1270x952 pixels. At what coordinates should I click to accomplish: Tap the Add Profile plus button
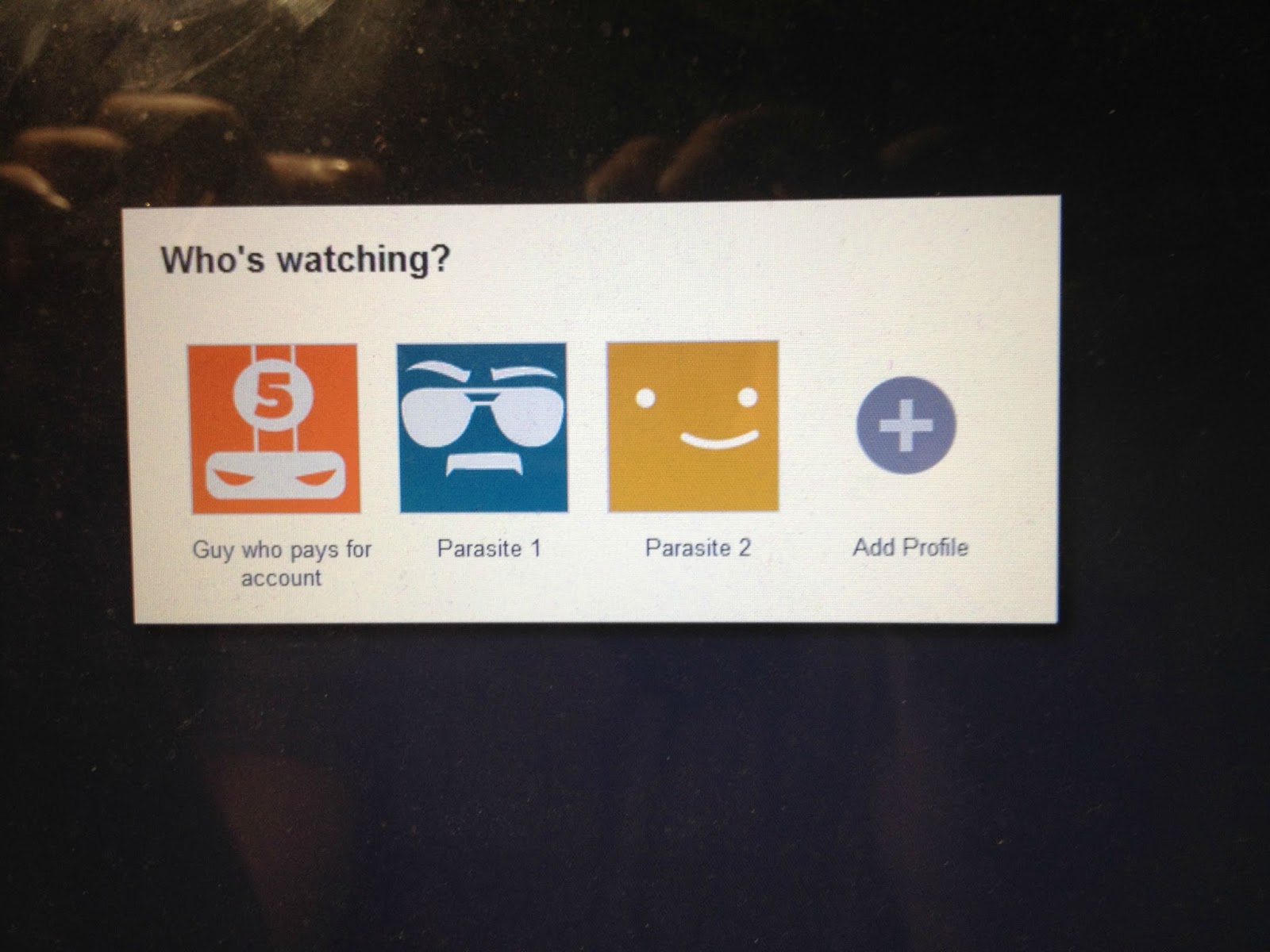coord(906,424)
